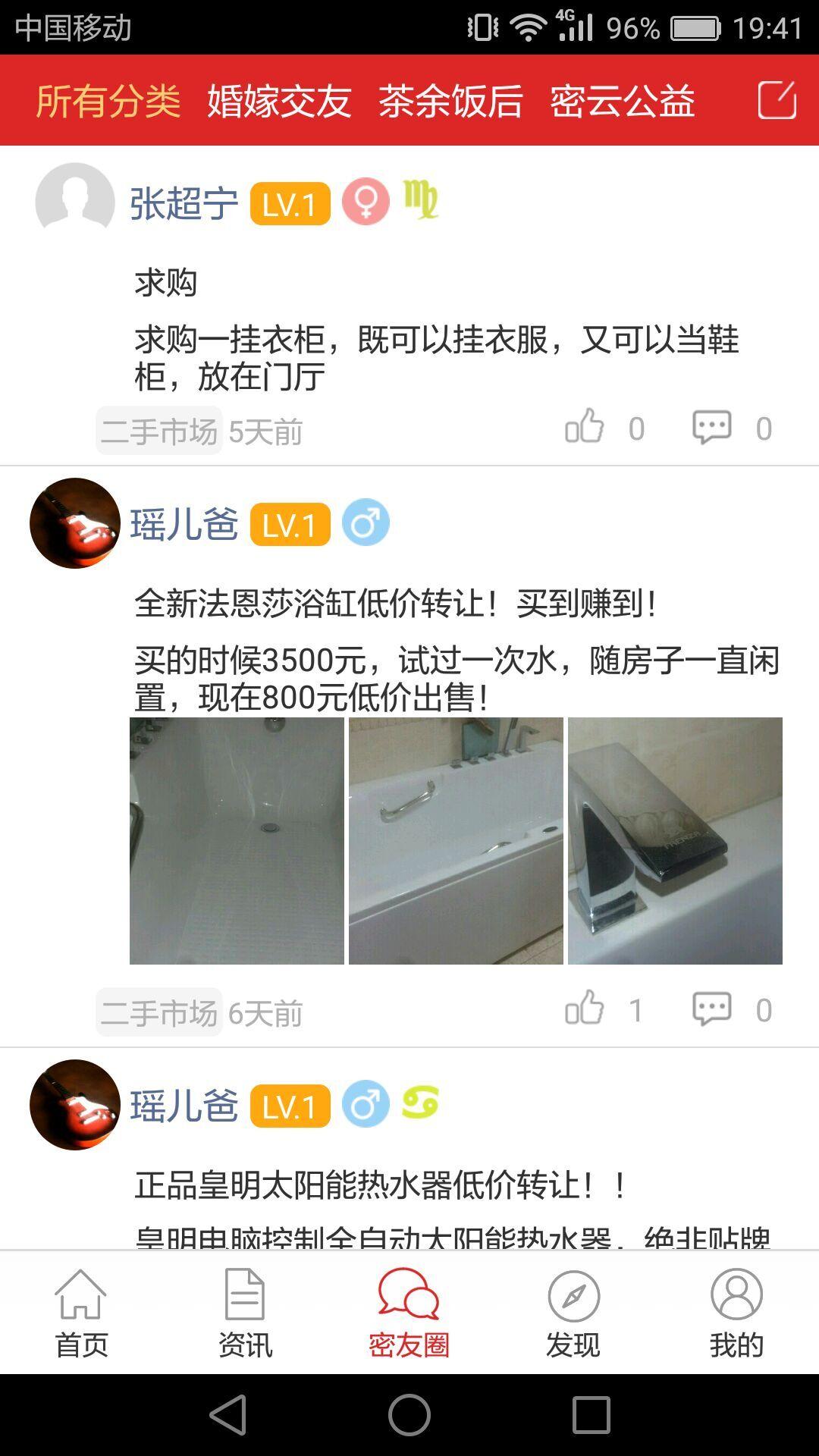Screen dimensions: 819x1456
Task: Comment on the 法恩莎浴缸 post
Action: coord(712,1009)
